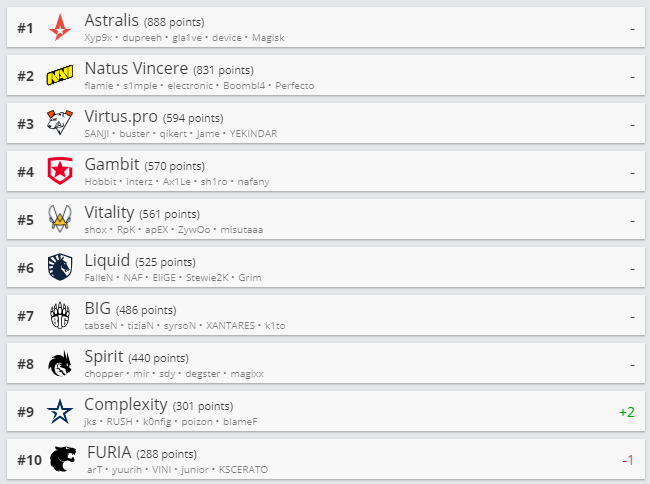Expand the Spirit team entry
Viewport: 650px width, 484px height.
coord(325,363)
